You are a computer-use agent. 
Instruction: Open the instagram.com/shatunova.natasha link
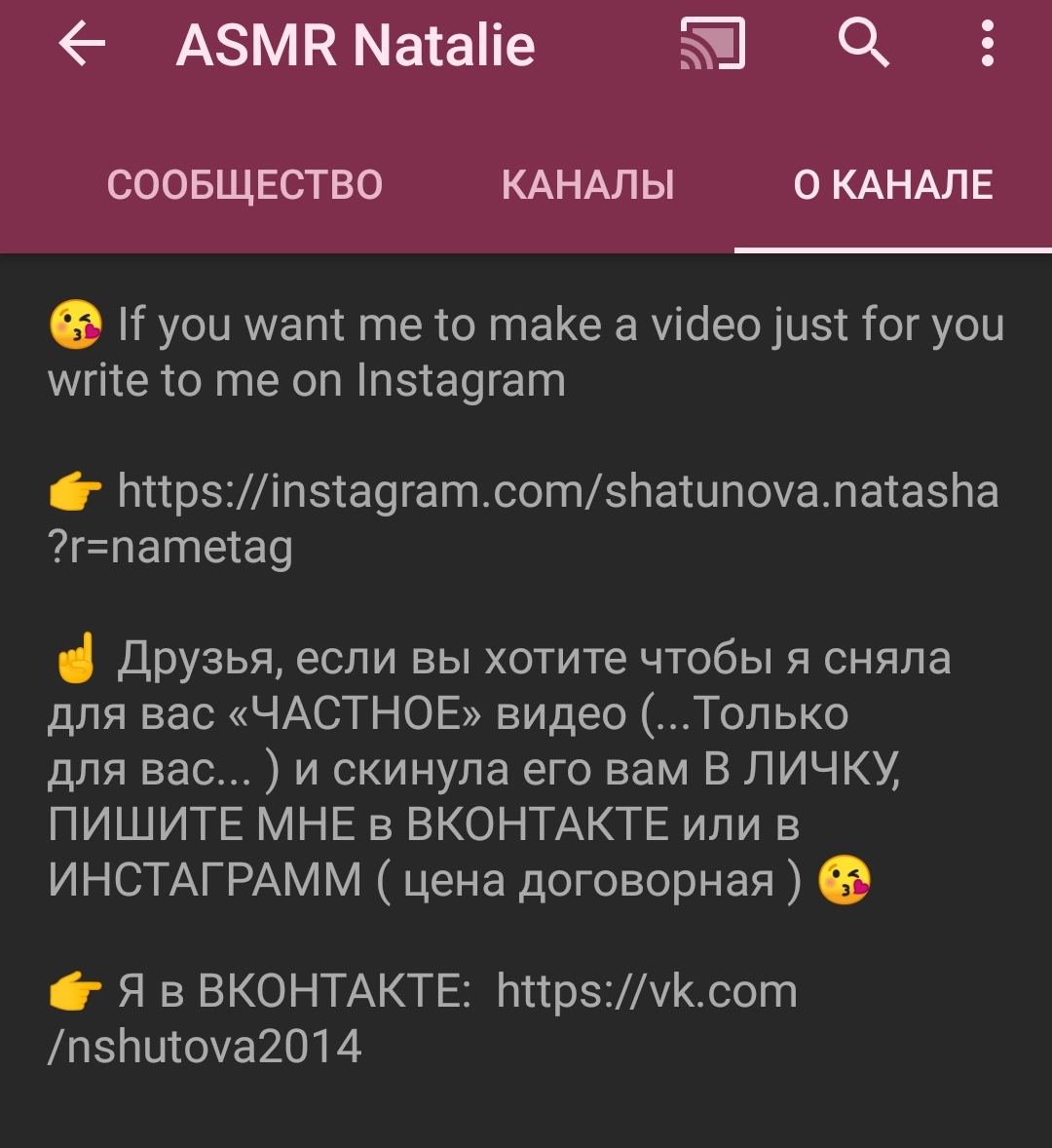pos(557,491)
